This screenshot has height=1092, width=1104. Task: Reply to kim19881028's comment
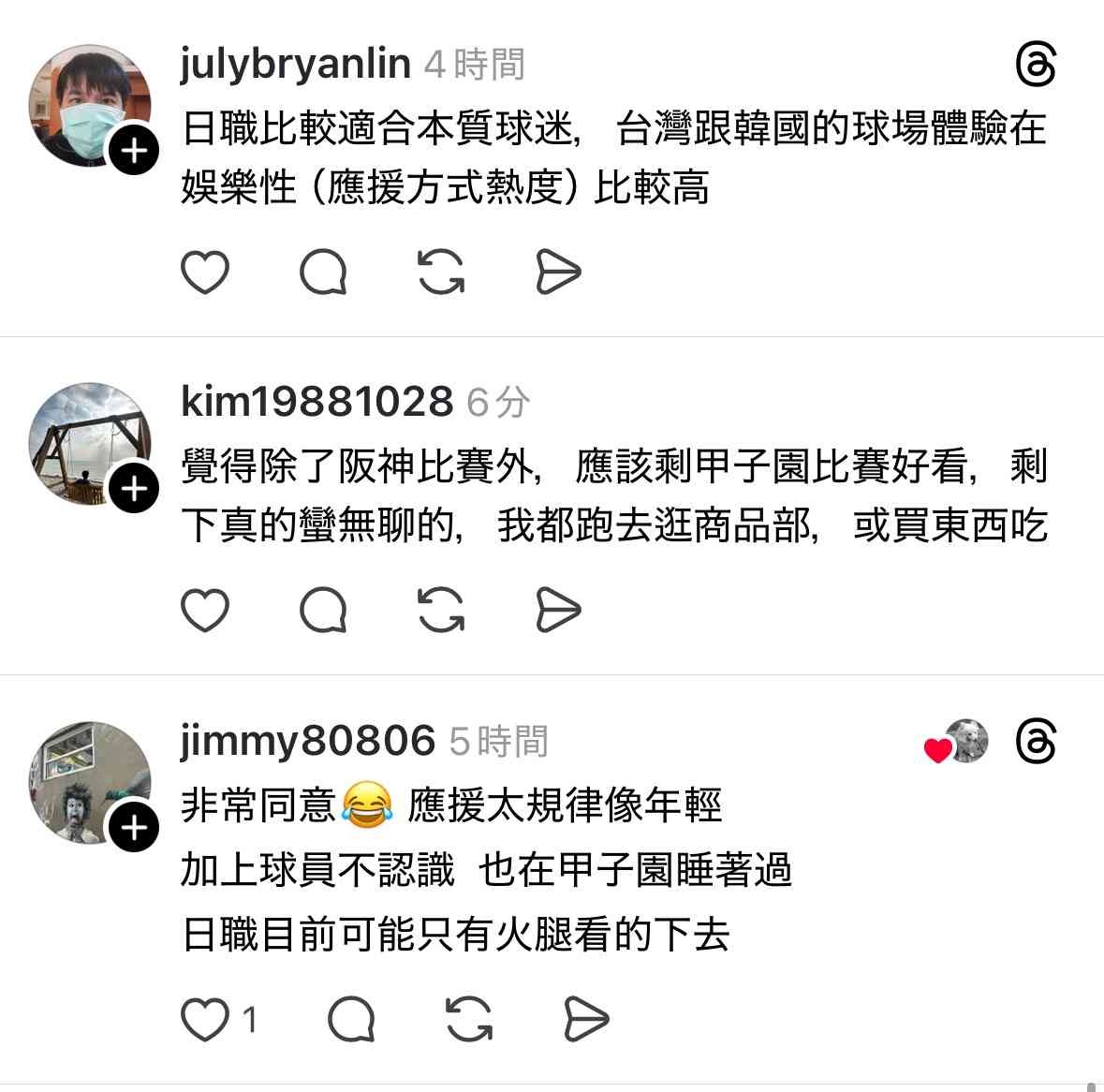[323, 611]
